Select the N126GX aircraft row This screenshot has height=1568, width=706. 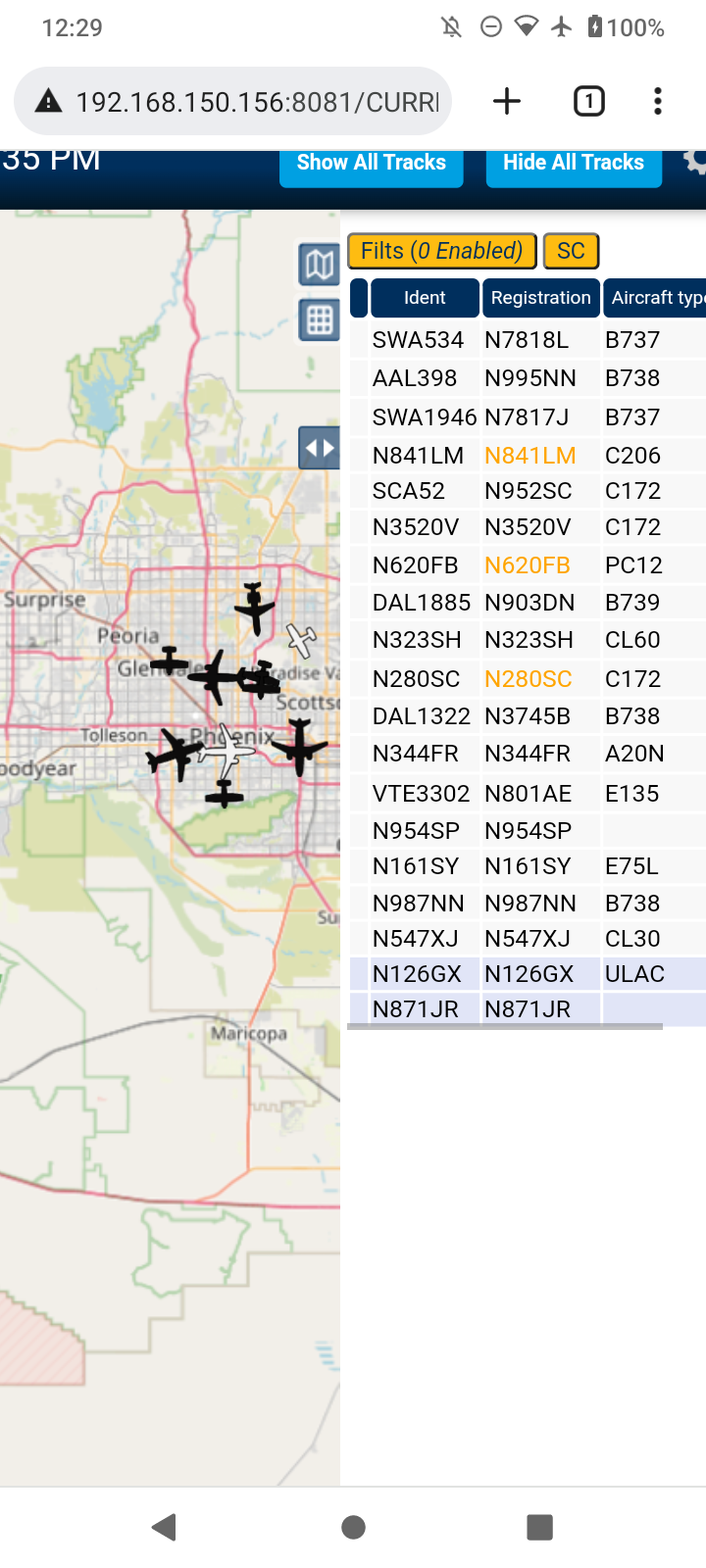[x=528, y=974]
